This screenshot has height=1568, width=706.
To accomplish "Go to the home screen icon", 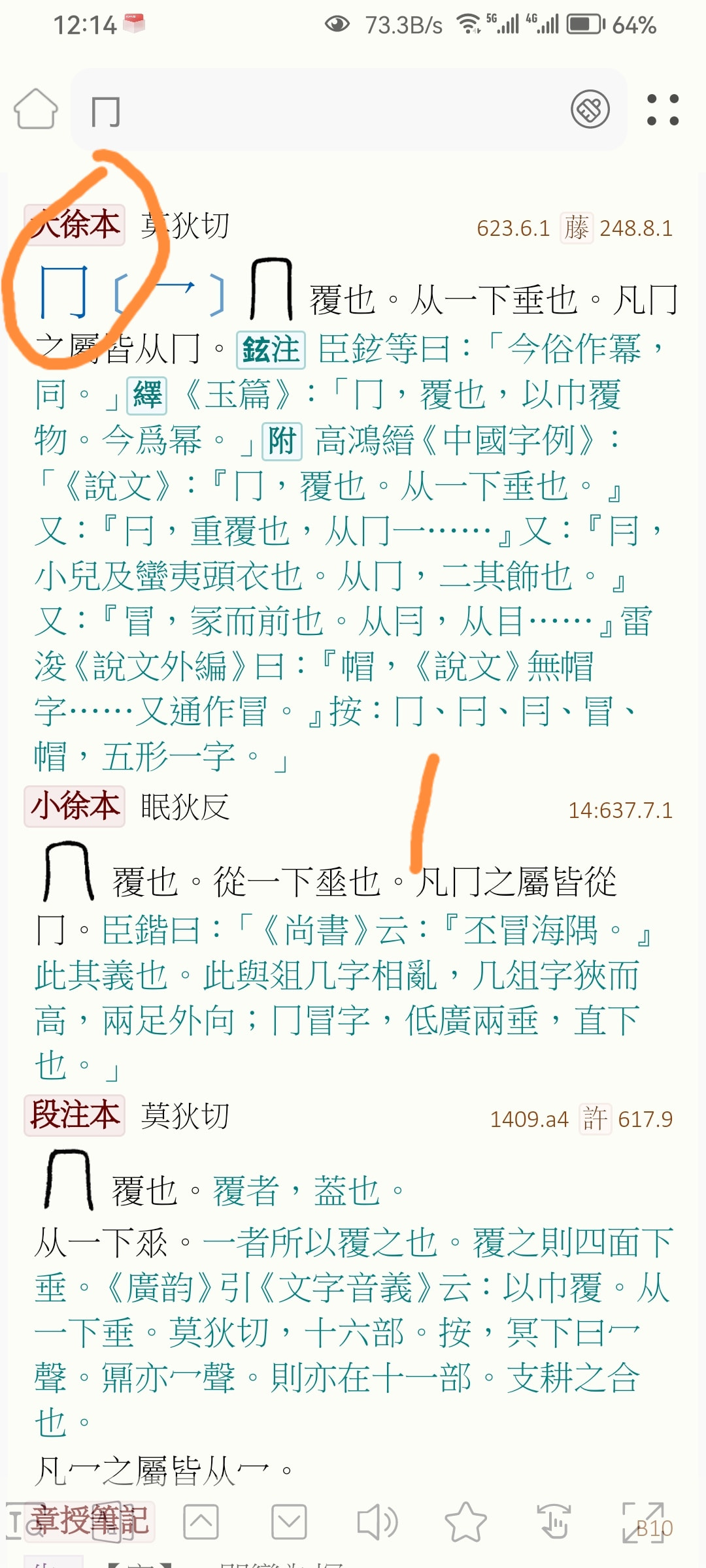I will [x=36, y=109].
